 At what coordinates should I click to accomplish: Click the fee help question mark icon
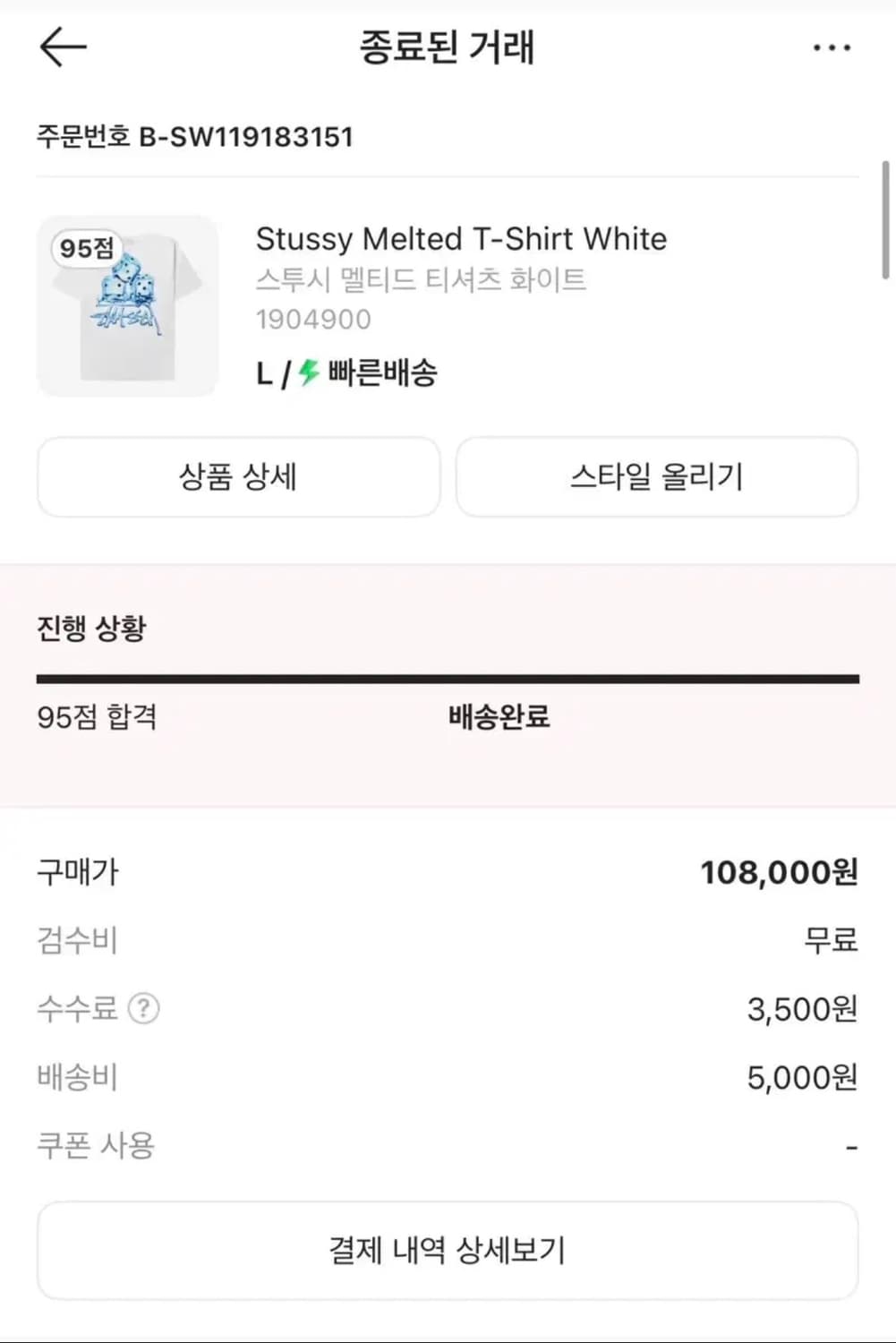143,1010
